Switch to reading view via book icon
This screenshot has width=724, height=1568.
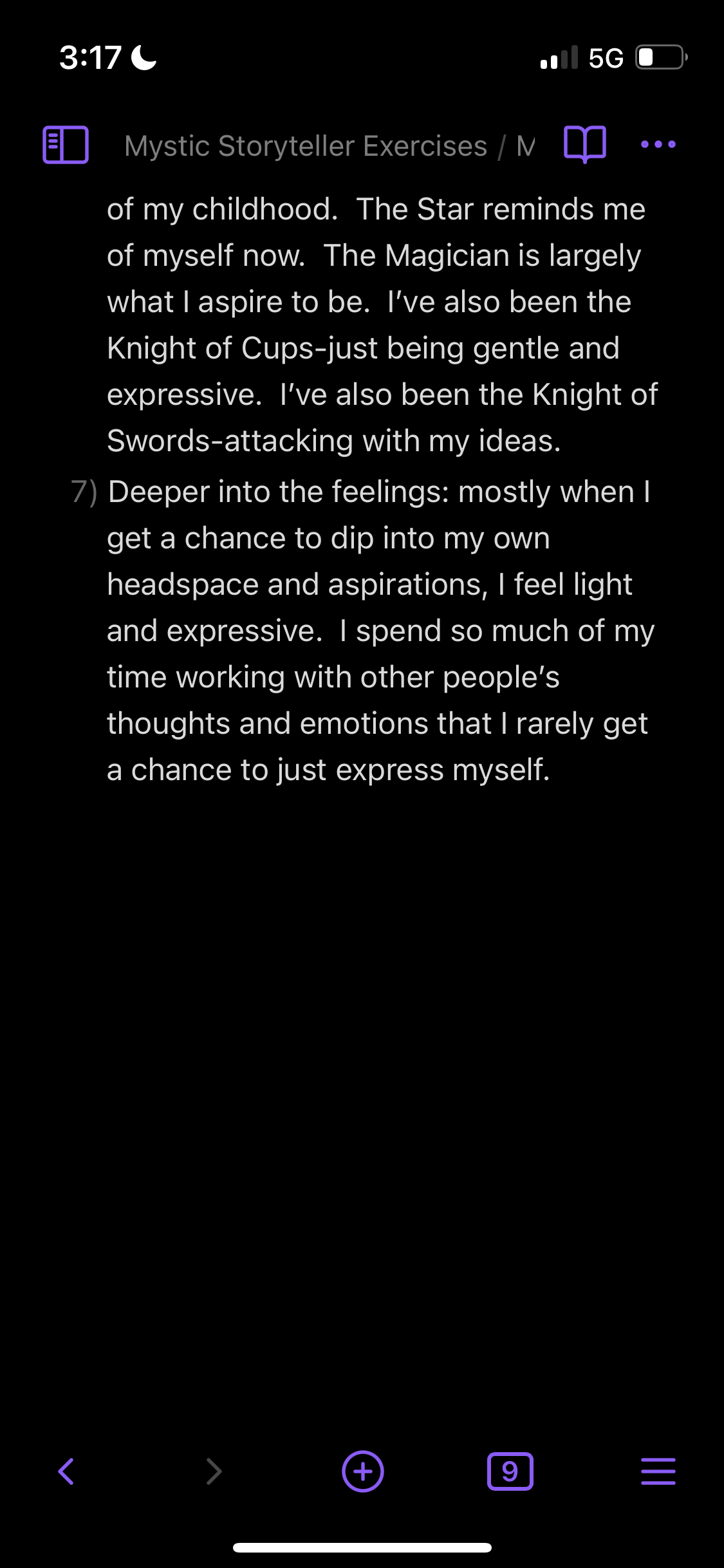584,144
